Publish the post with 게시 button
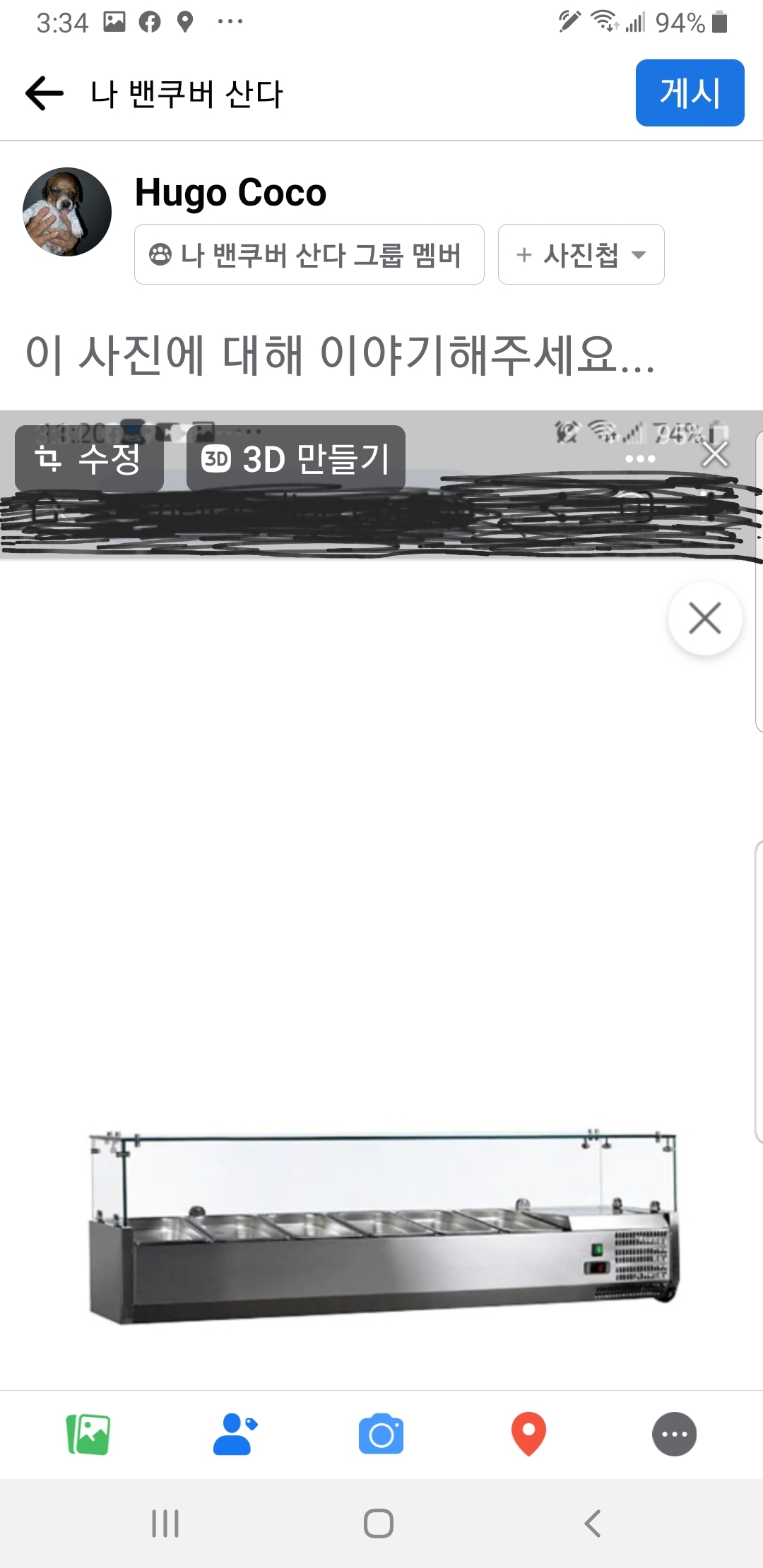Screen dimensions: 763x1568 pyautogui.click(x=690, y=93)
